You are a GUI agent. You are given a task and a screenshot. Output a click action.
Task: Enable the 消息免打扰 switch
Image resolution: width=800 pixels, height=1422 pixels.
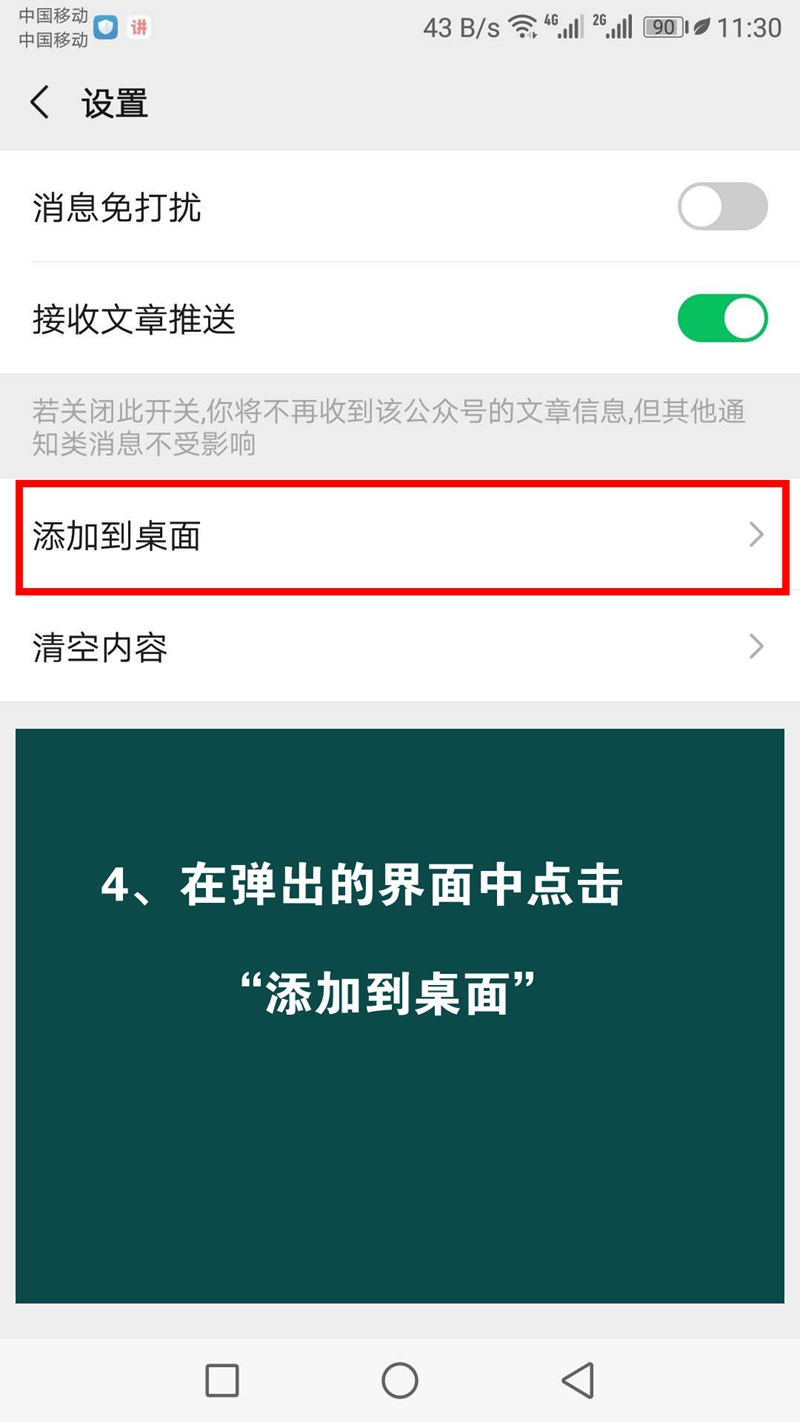pos(722,207)
